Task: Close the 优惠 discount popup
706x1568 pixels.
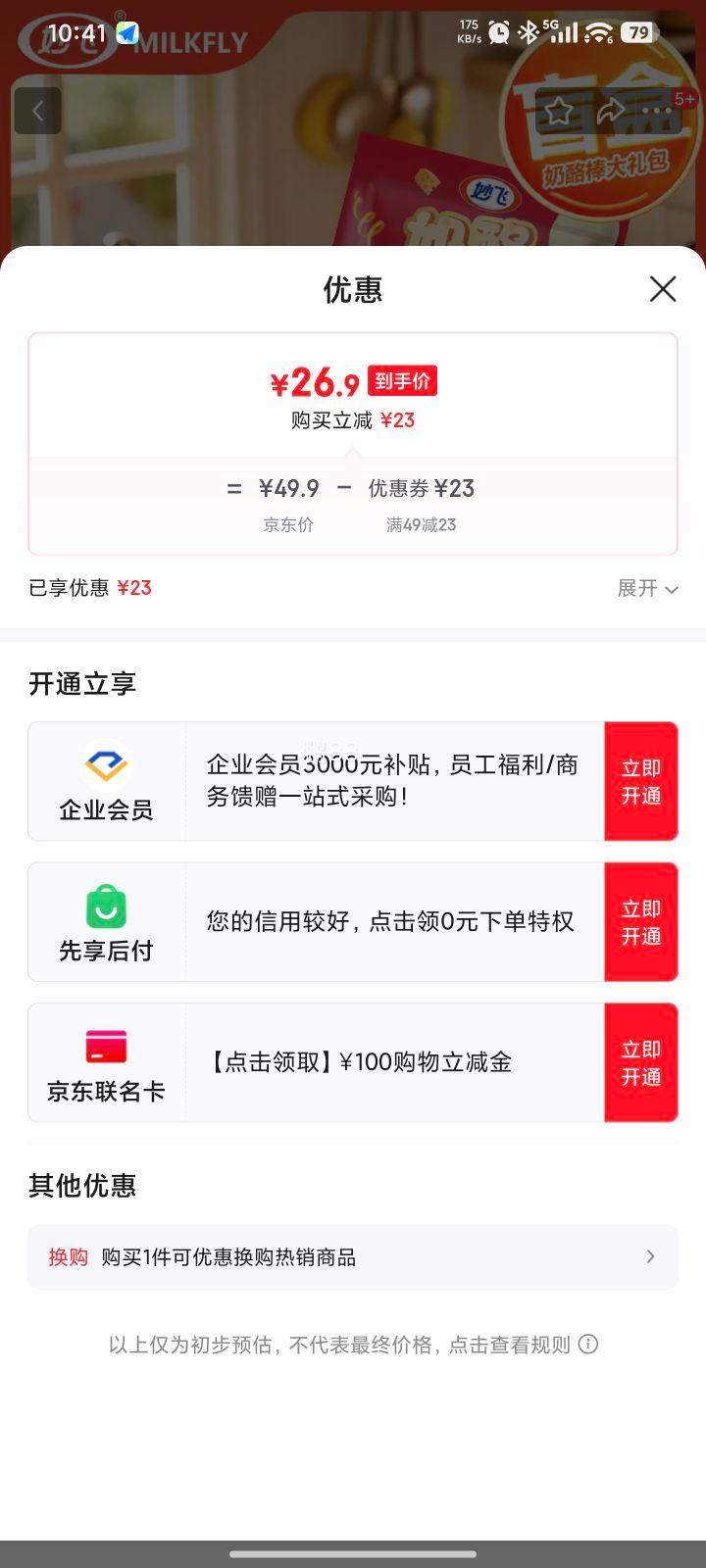Action: coord(663,289)
